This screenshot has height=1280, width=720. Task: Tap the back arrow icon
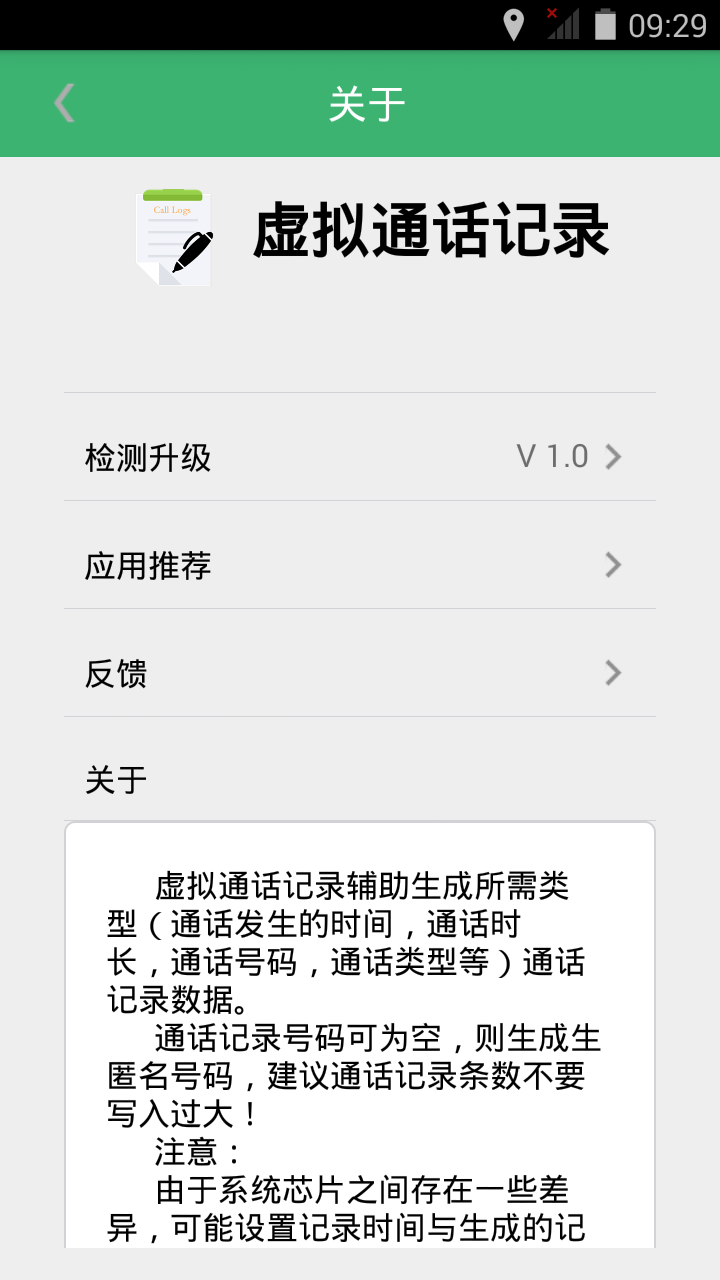coord(63,103)
